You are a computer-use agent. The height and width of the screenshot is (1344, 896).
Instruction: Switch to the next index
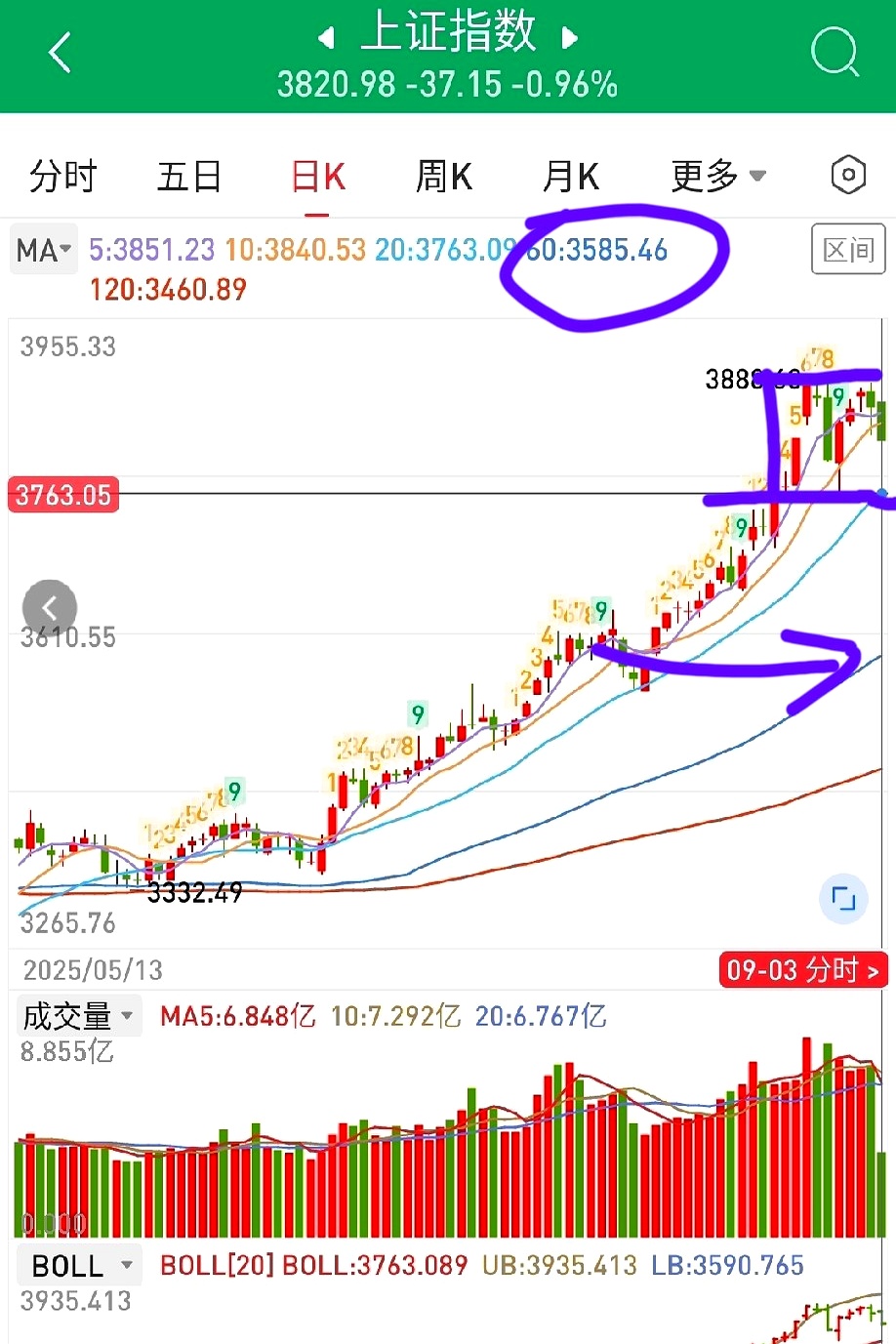571,38
